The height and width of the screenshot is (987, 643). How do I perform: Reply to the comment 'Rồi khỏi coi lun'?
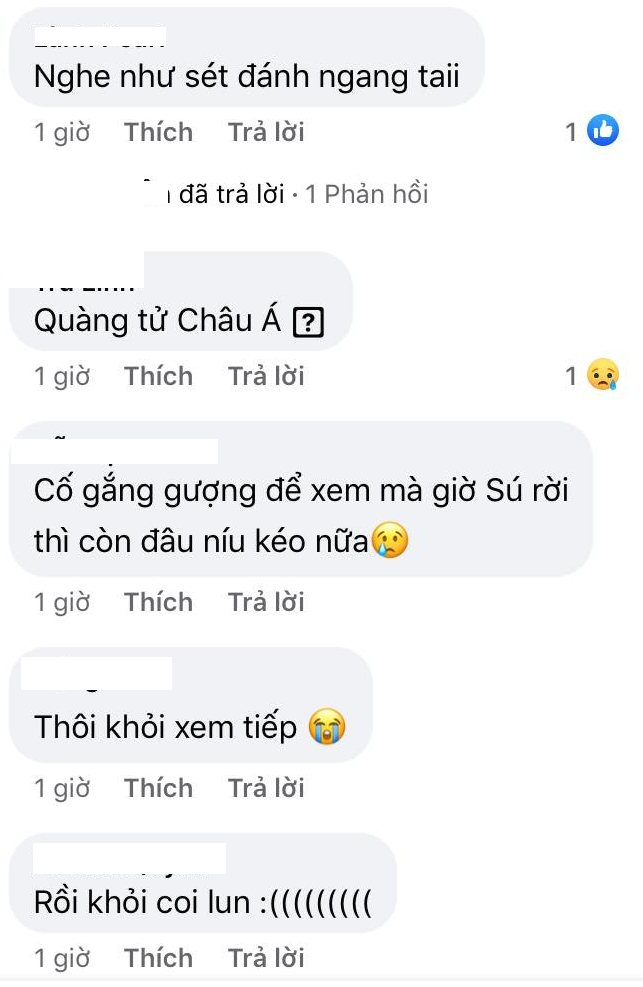(x=266, y=958)
